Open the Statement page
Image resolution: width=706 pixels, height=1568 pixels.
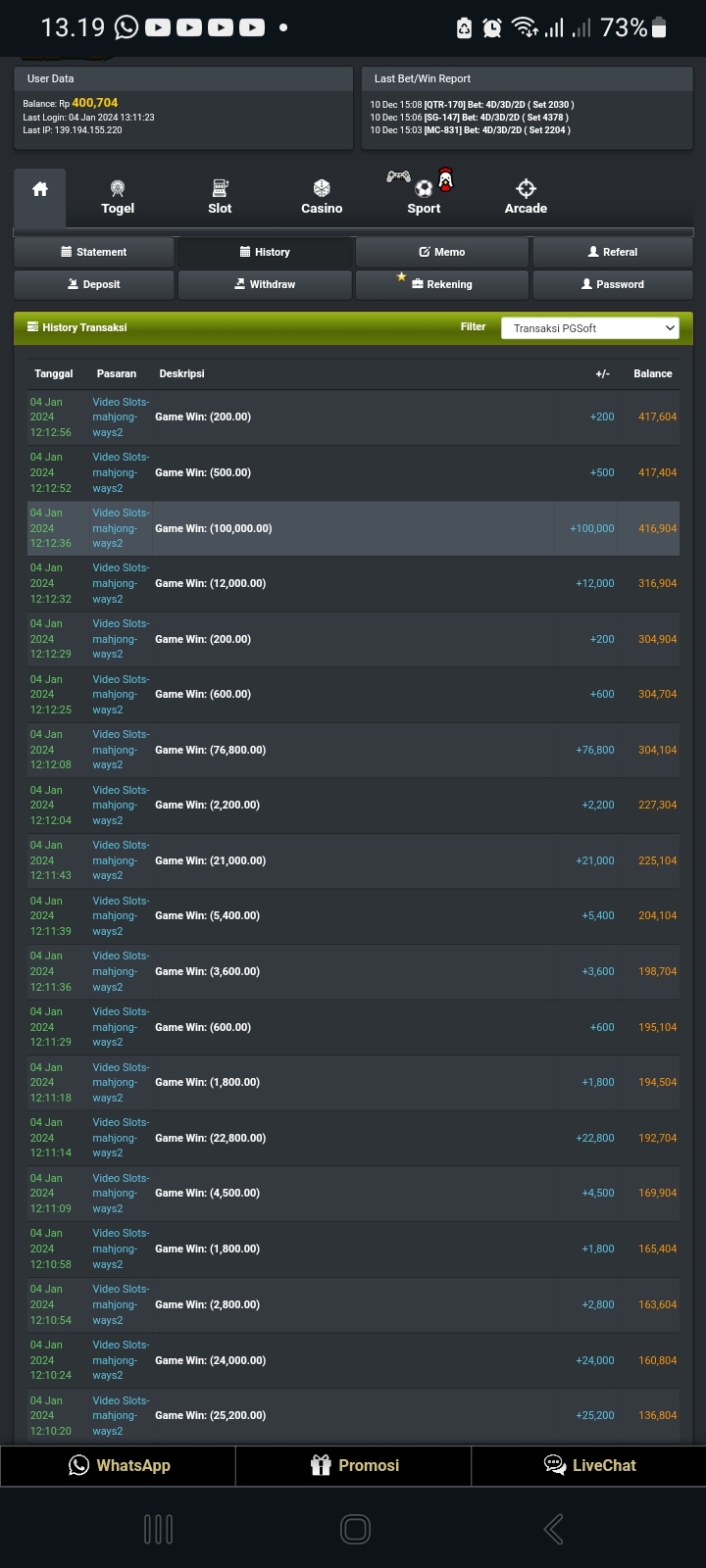coord(94,252)
